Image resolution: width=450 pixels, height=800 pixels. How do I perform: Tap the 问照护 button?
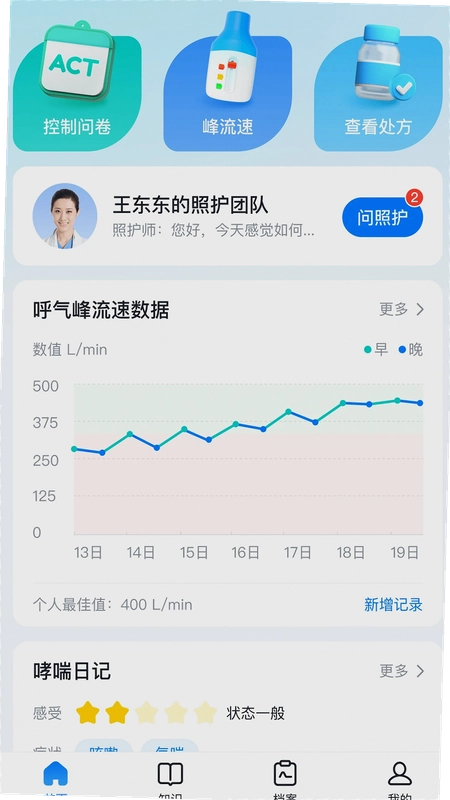pos(383,218)
